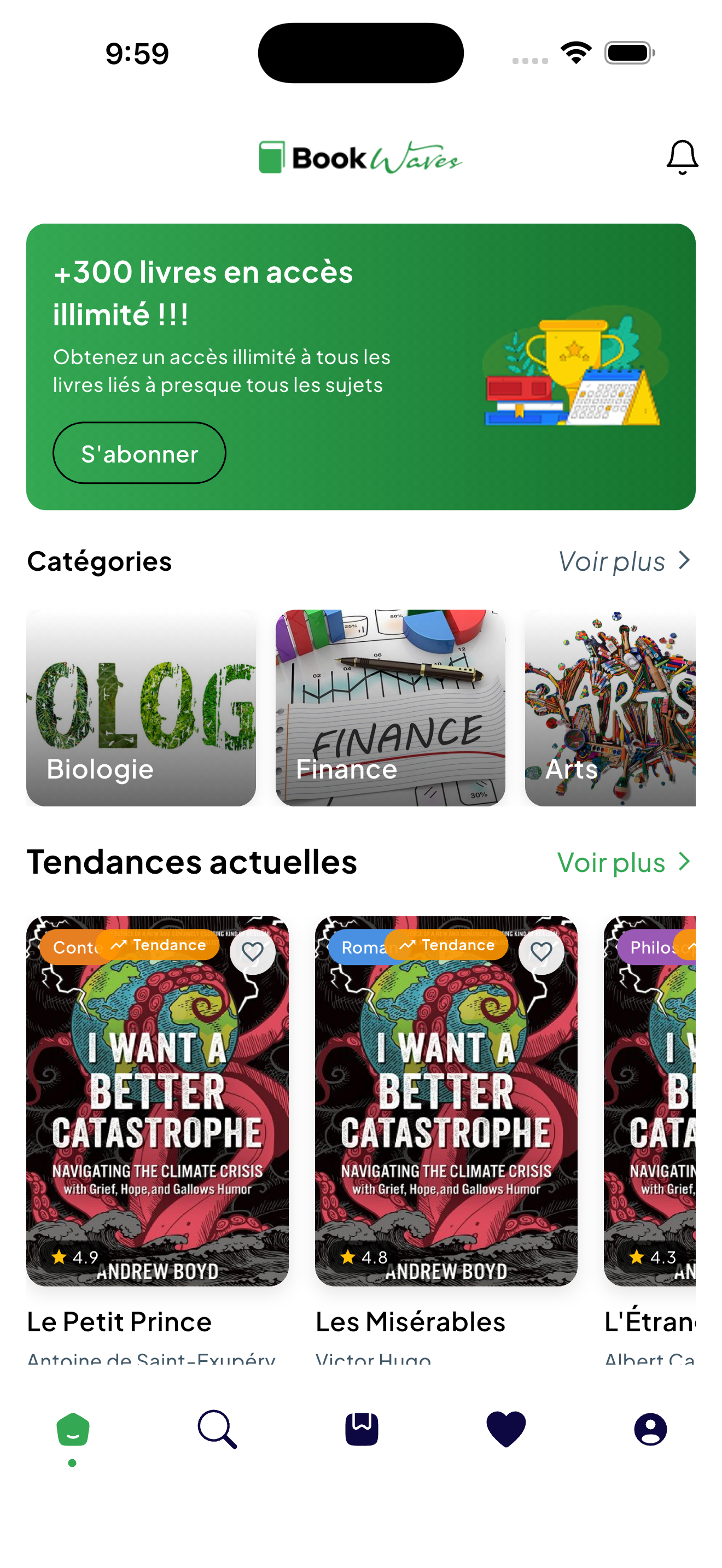Switch to the home tab
The image size is (722, 1568).
coord(72,1429)
